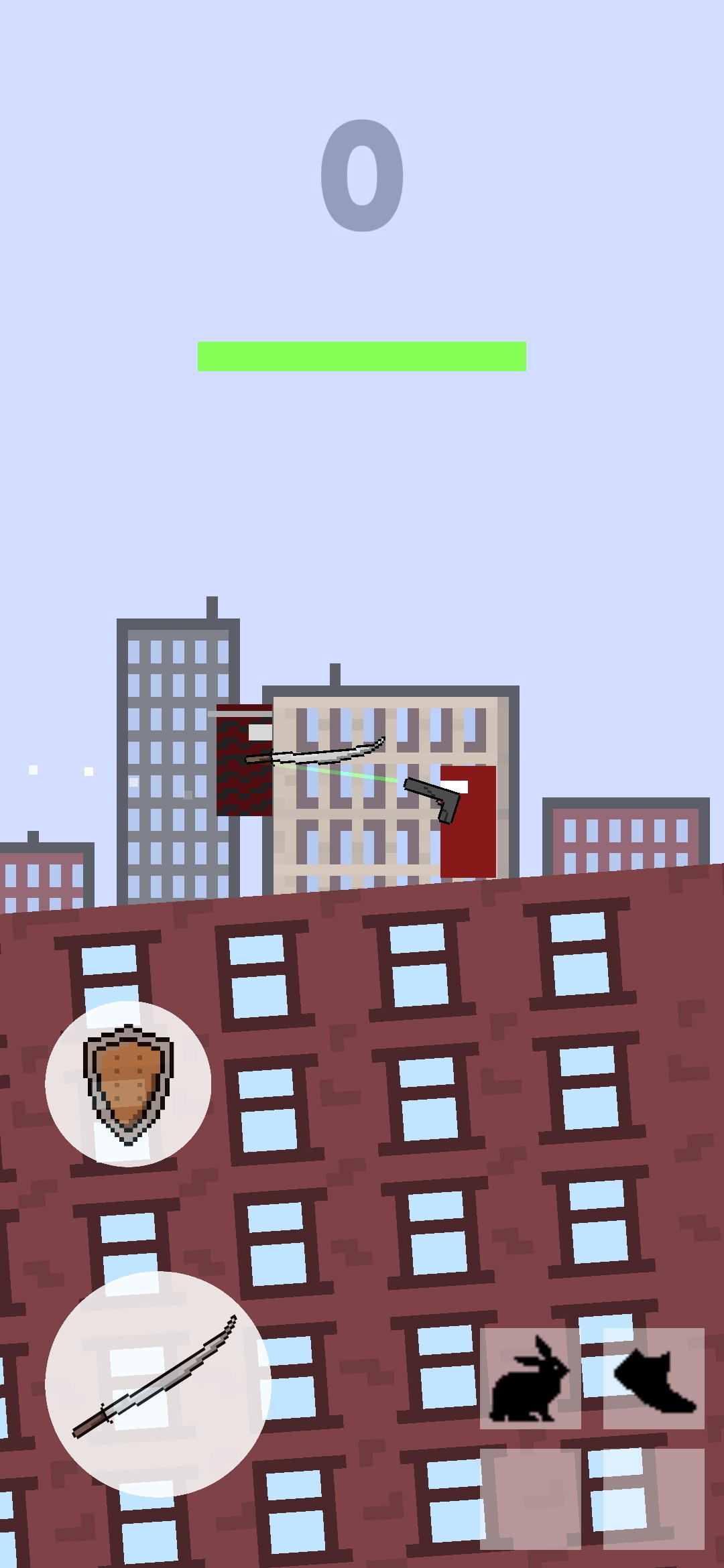Tap the score counter showing 0
The image size is (724, 1568).
point(362,174)
